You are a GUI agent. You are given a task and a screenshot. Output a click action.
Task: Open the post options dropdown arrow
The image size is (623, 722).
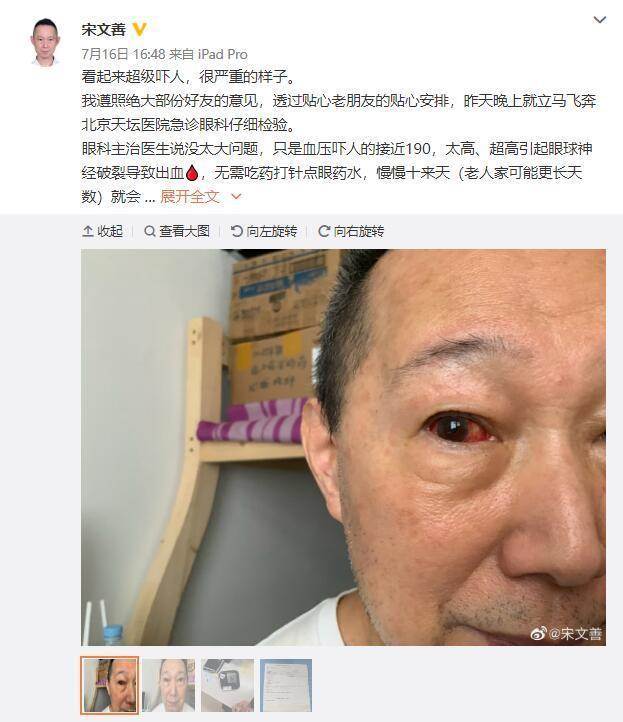click(599, 20)
